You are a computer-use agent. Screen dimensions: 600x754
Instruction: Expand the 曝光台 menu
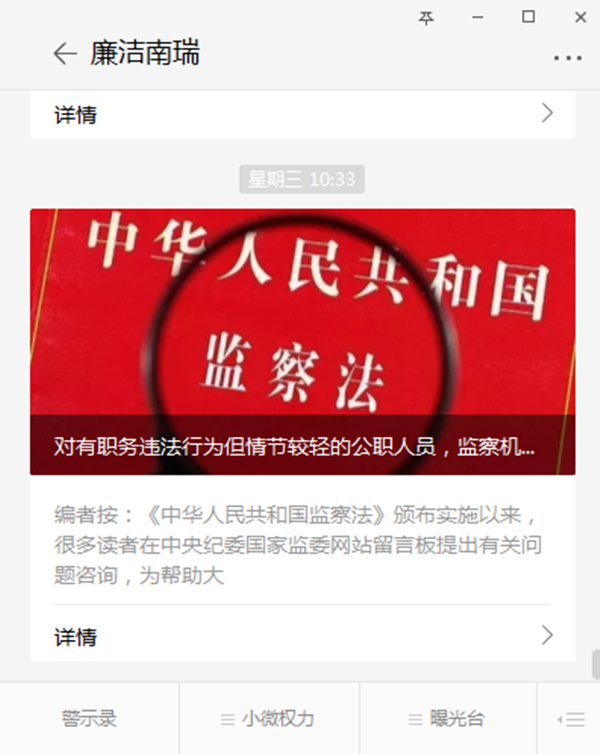pos(447,718)
